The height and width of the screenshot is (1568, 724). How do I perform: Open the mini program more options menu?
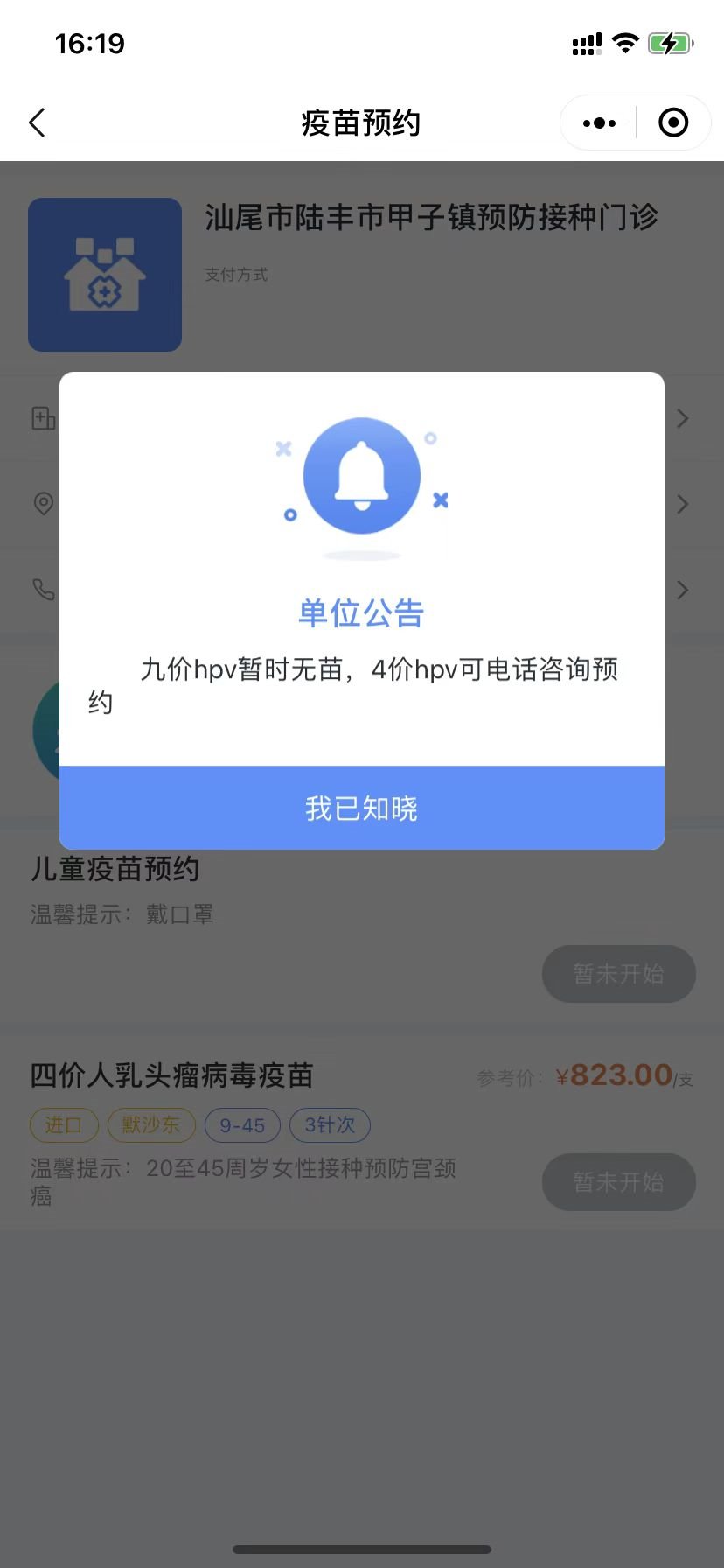(599, 123)
